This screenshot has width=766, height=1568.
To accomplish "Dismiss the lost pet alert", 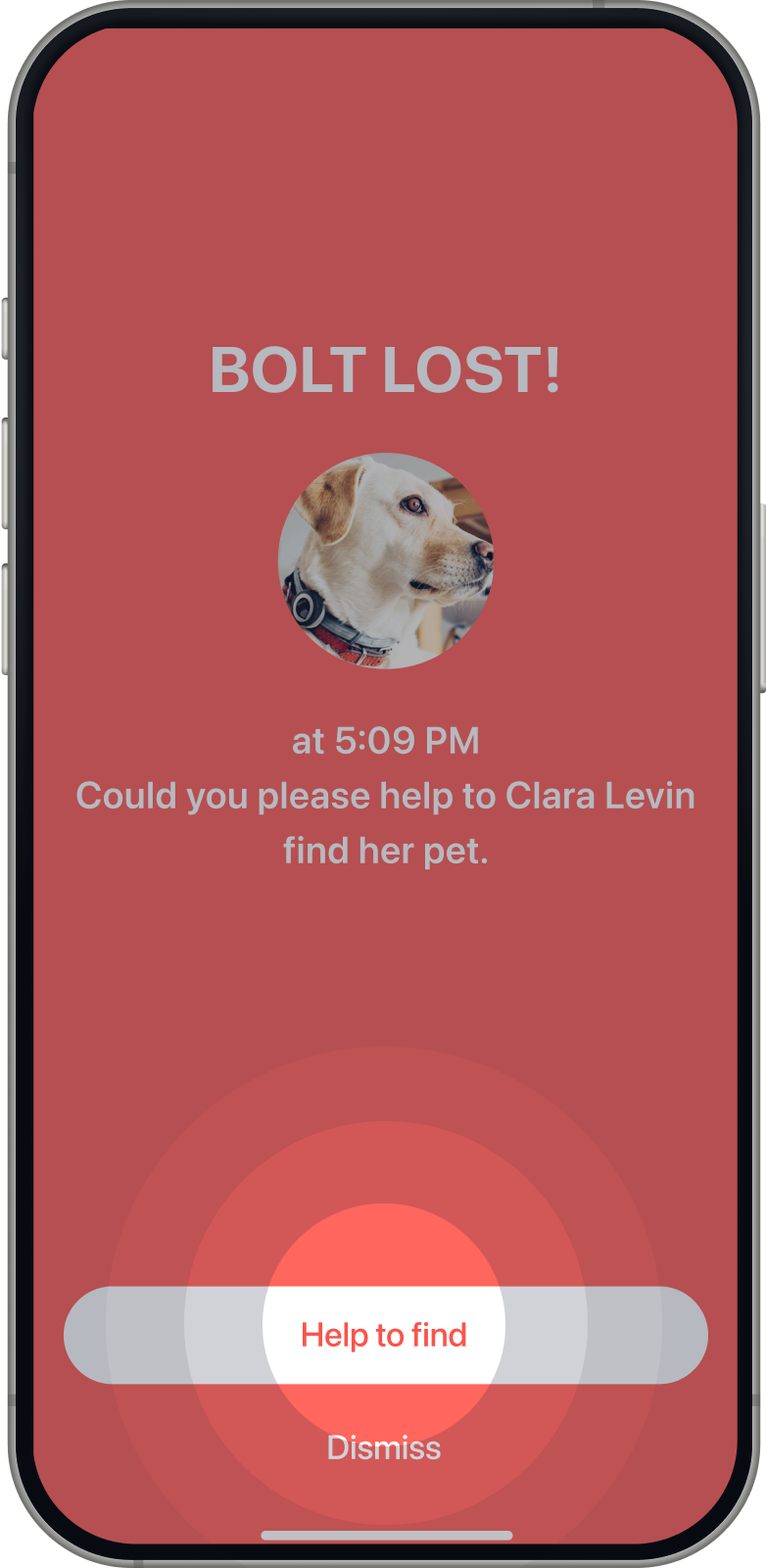I will point(384,1447).
